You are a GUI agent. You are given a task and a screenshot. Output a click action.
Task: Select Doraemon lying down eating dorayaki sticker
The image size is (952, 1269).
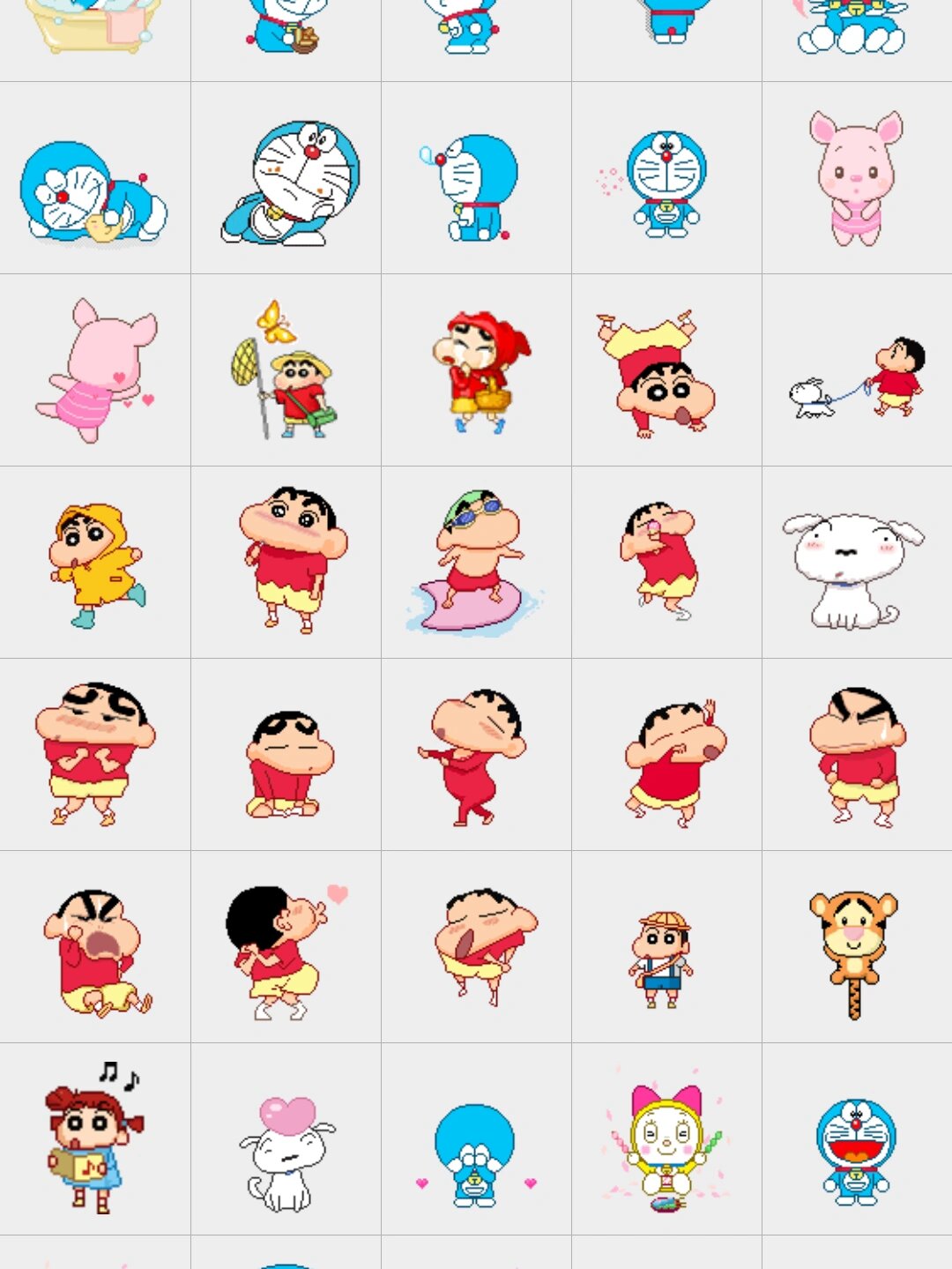click(x=94, y=190)
